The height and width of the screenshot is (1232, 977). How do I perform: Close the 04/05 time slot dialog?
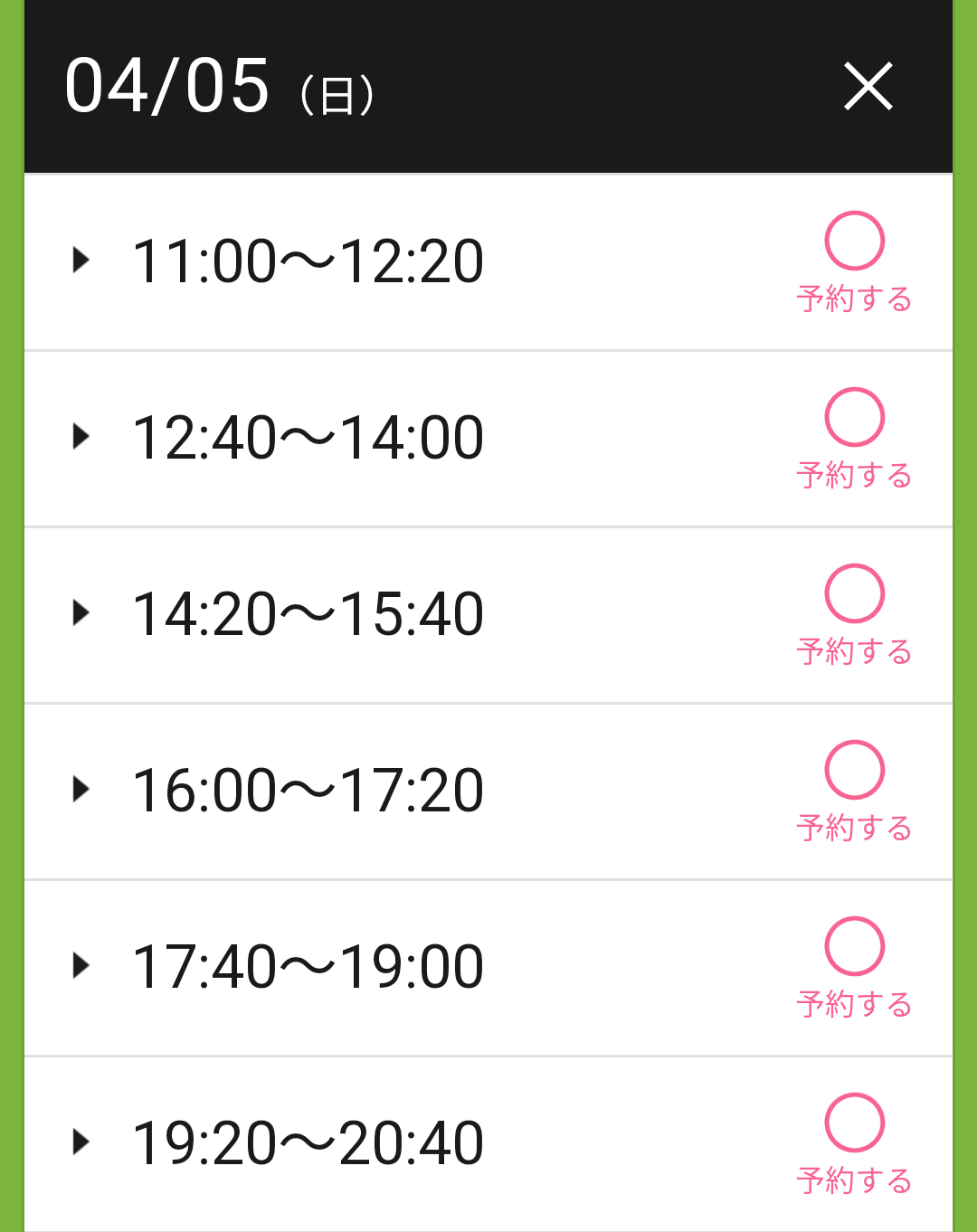coord(868,87)
